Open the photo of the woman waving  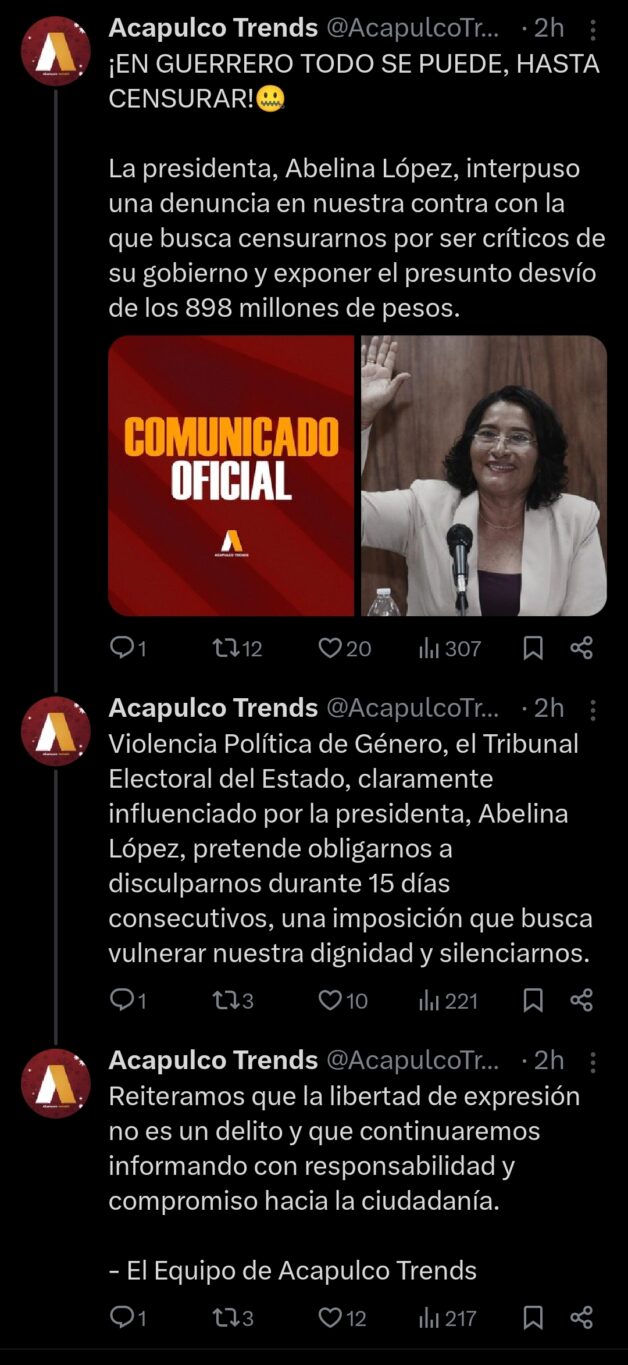coord(484,475)
